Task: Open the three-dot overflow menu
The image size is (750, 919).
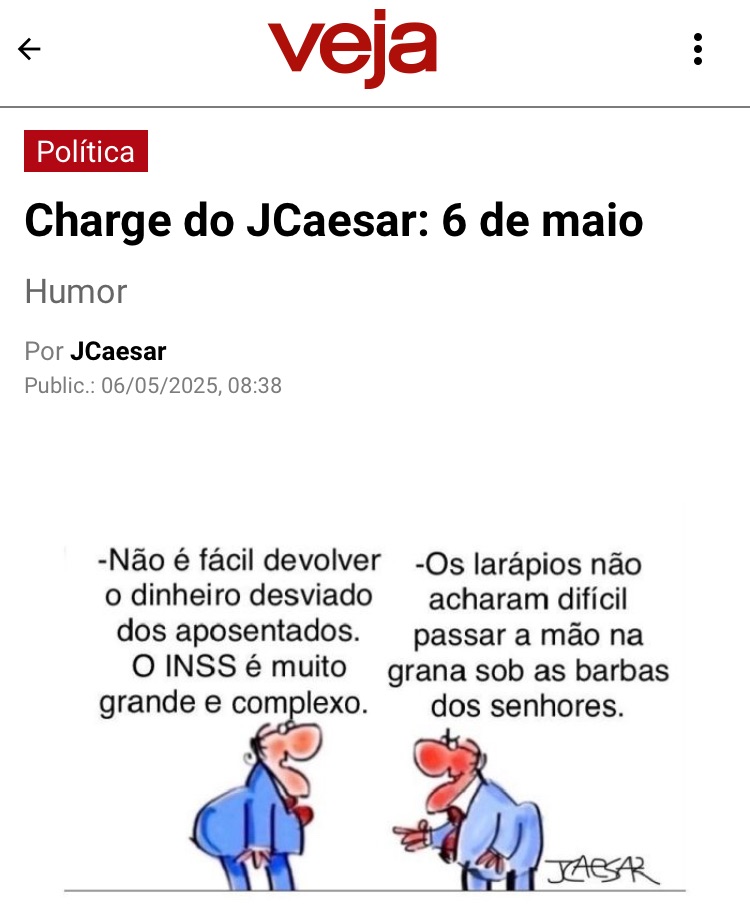Action: point(698,49)
